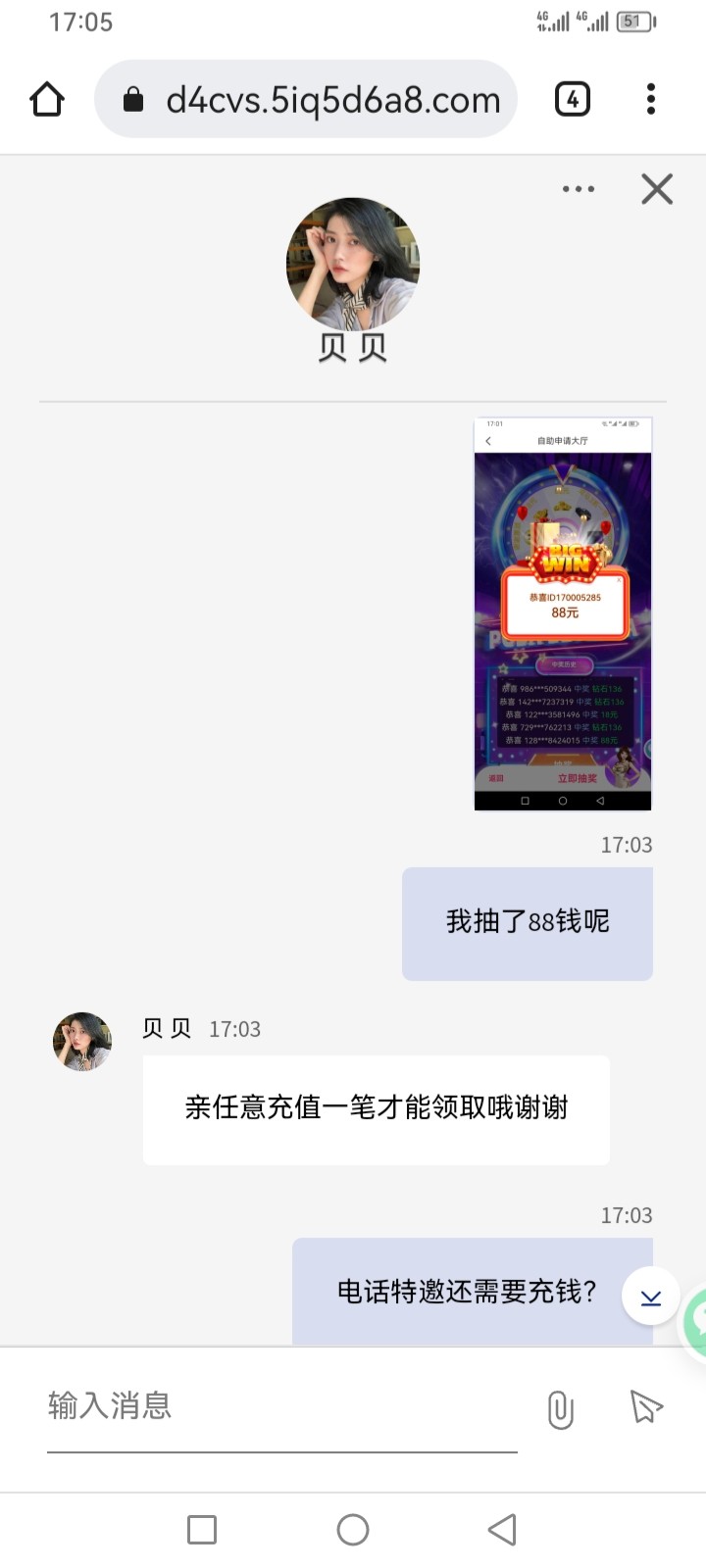Open the browser overflow menu
The image size is (706, 1568).
pyautogui.click(x=651, y=99)
